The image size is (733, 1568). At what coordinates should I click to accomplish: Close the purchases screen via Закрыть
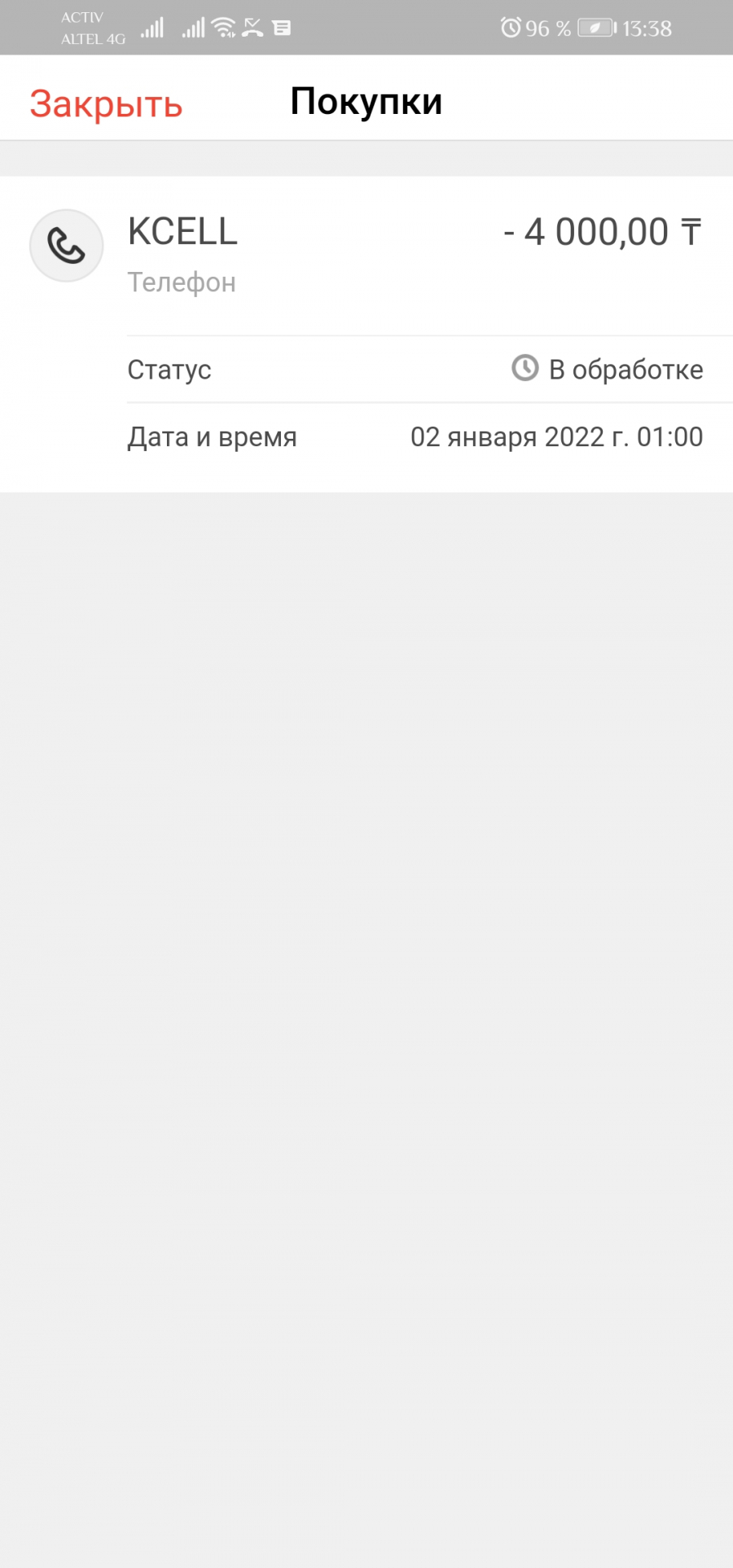[106, 104]
